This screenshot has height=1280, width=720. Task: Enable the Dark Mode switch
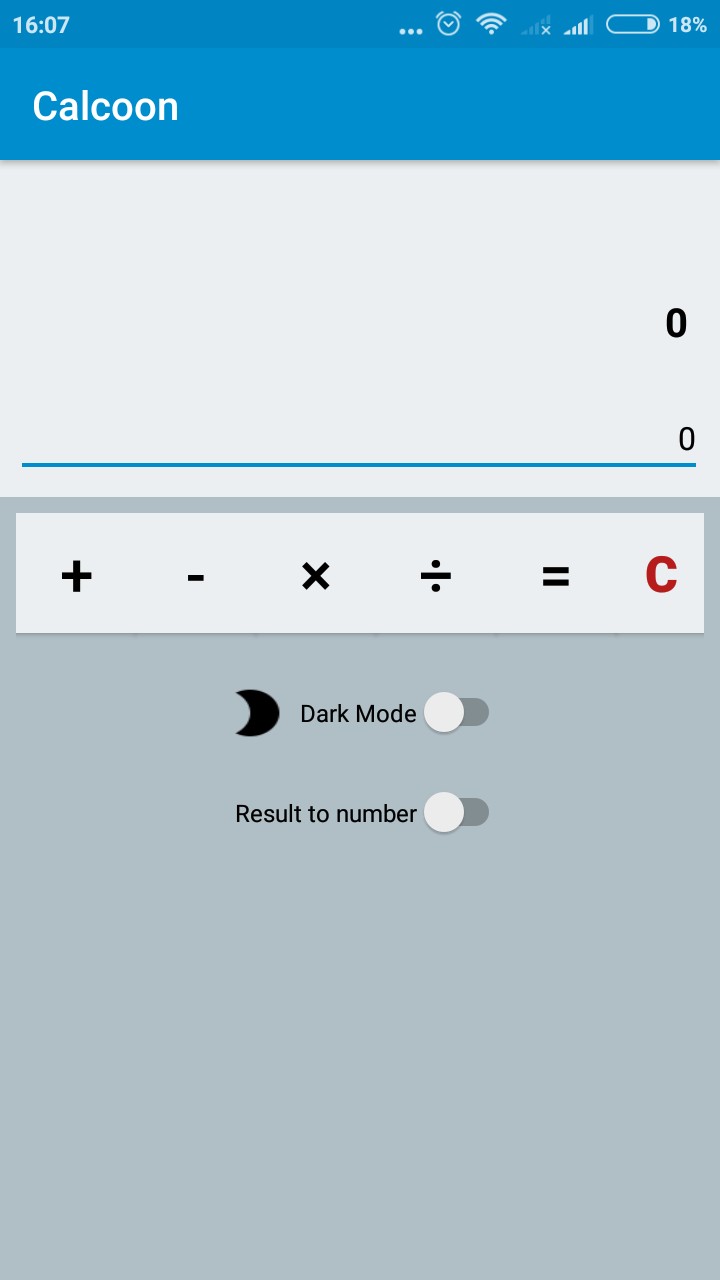click(x=456, y=713)
